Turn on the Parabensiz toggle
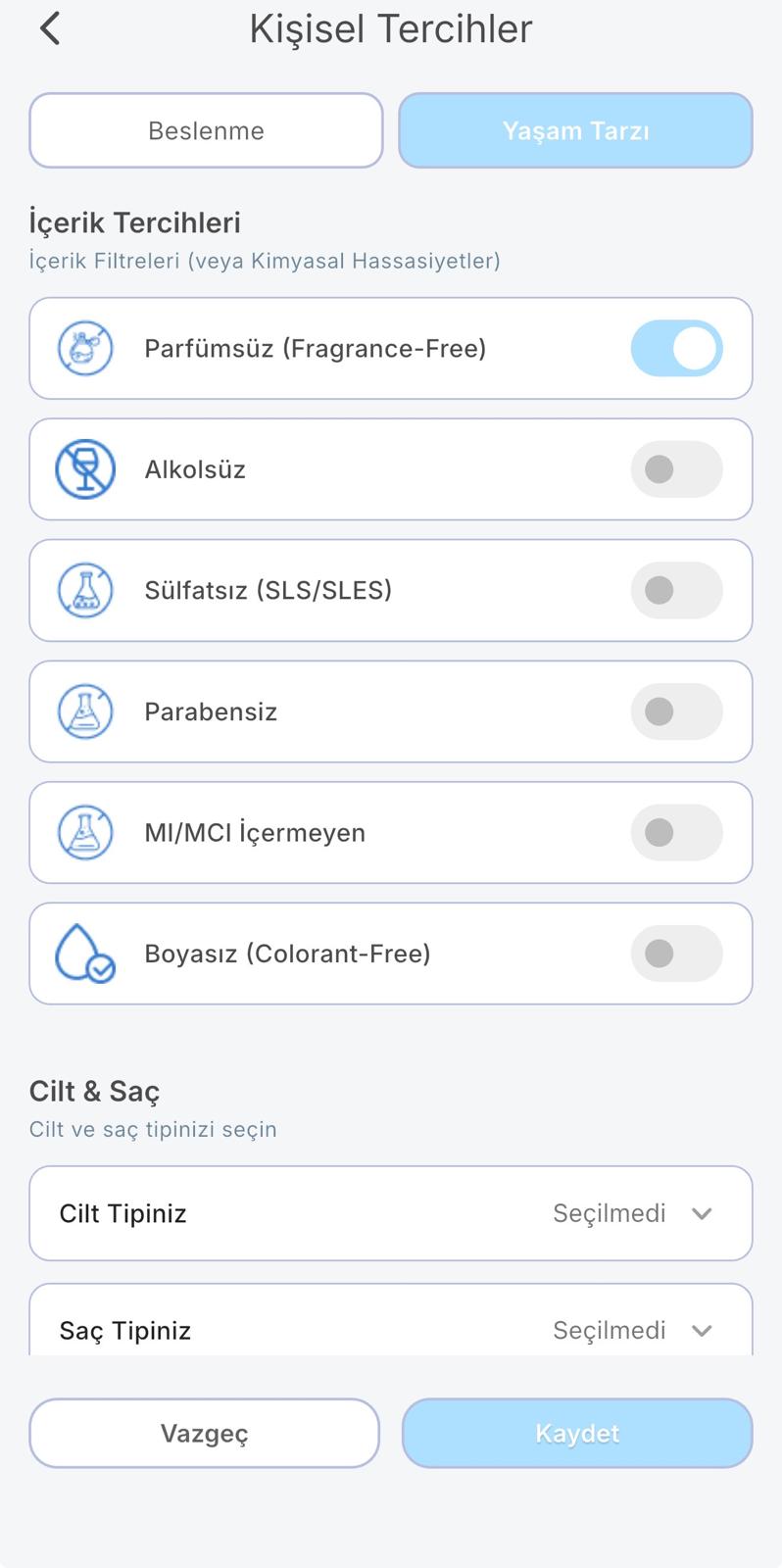This screenshot has height=1568, width=782. pyautogui.click(x=676, y=711)
